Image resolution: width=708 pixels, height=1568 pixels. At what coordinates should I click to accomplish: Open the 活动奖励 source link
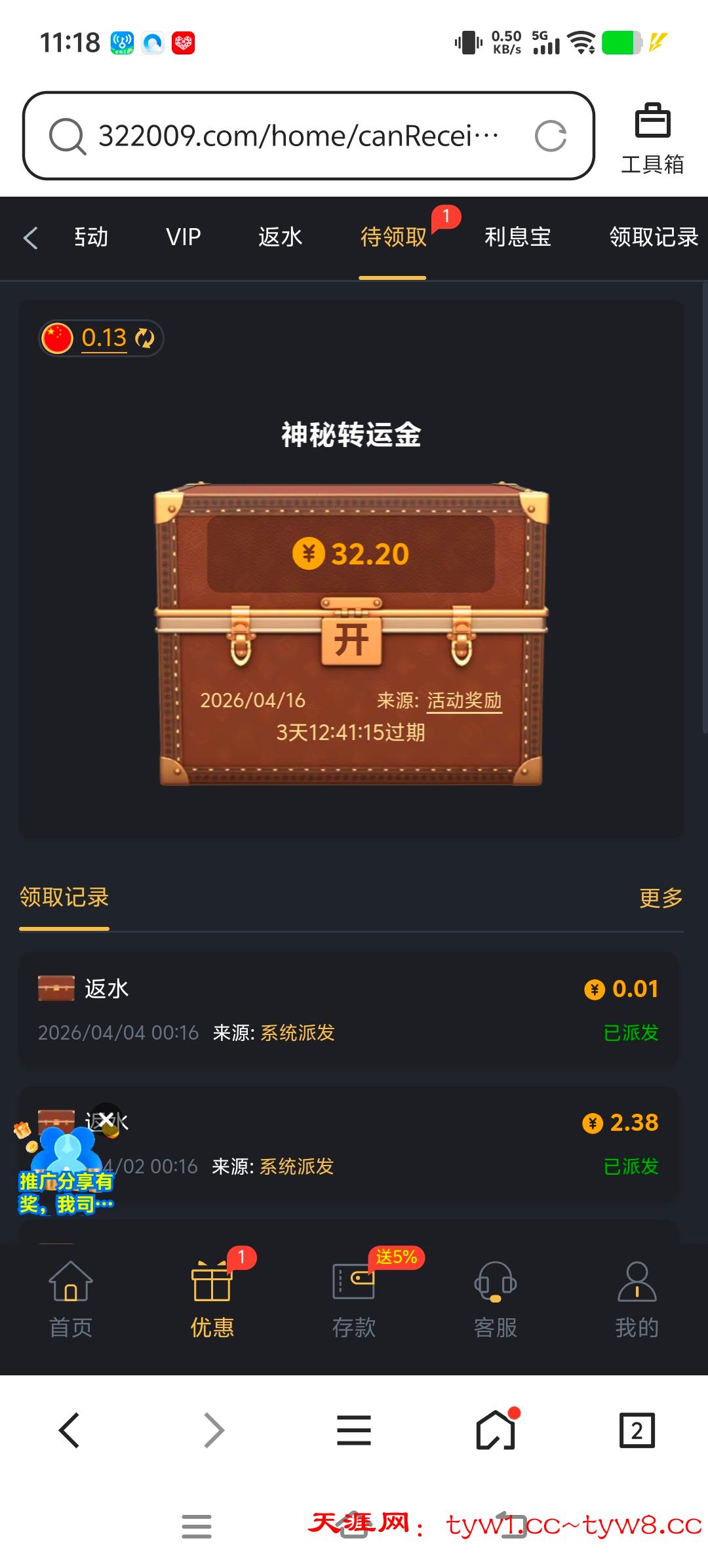pos(464,701)
